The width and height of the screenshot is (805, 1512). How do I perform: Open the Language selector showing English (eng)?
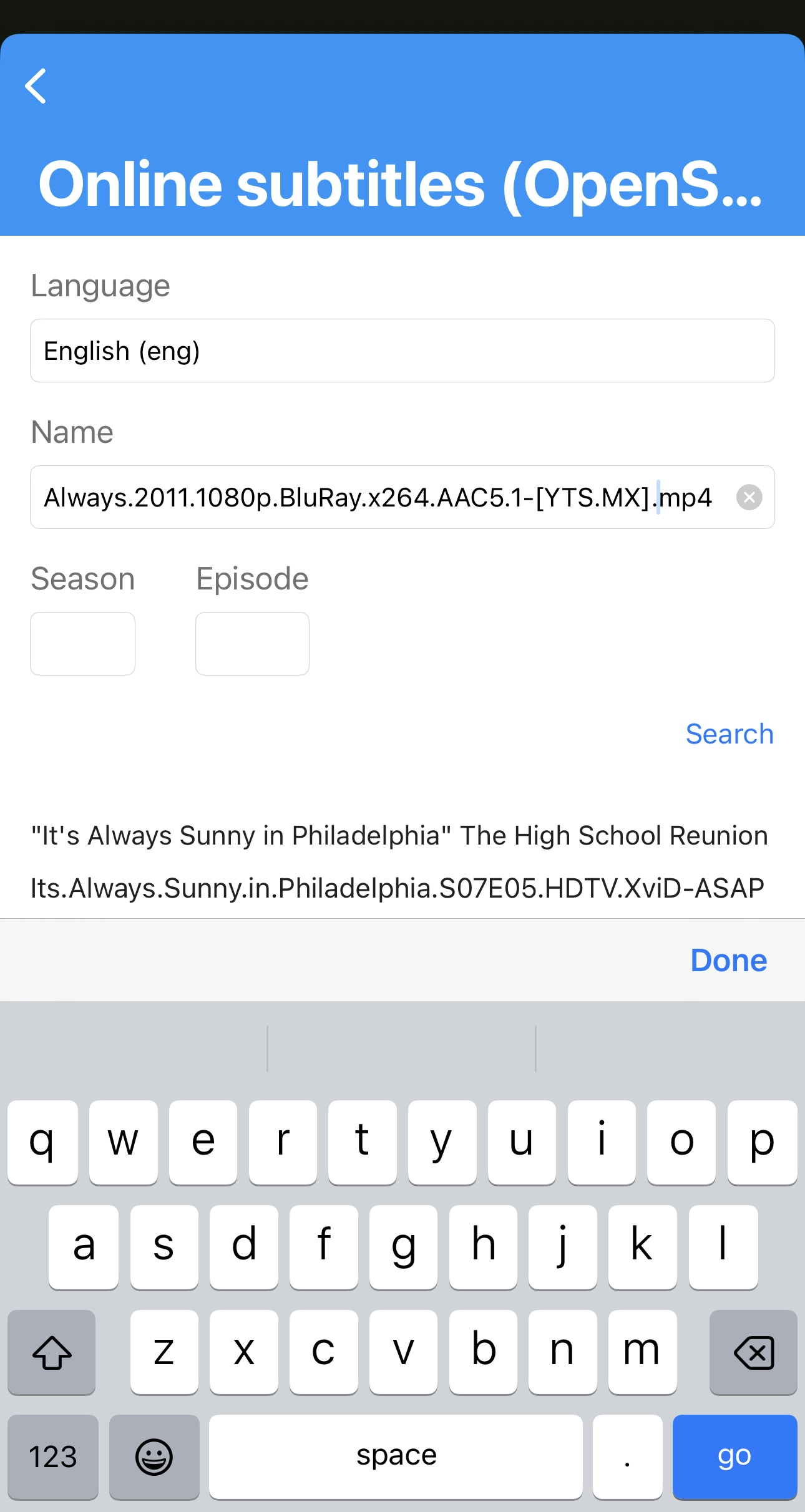point(402,351)
